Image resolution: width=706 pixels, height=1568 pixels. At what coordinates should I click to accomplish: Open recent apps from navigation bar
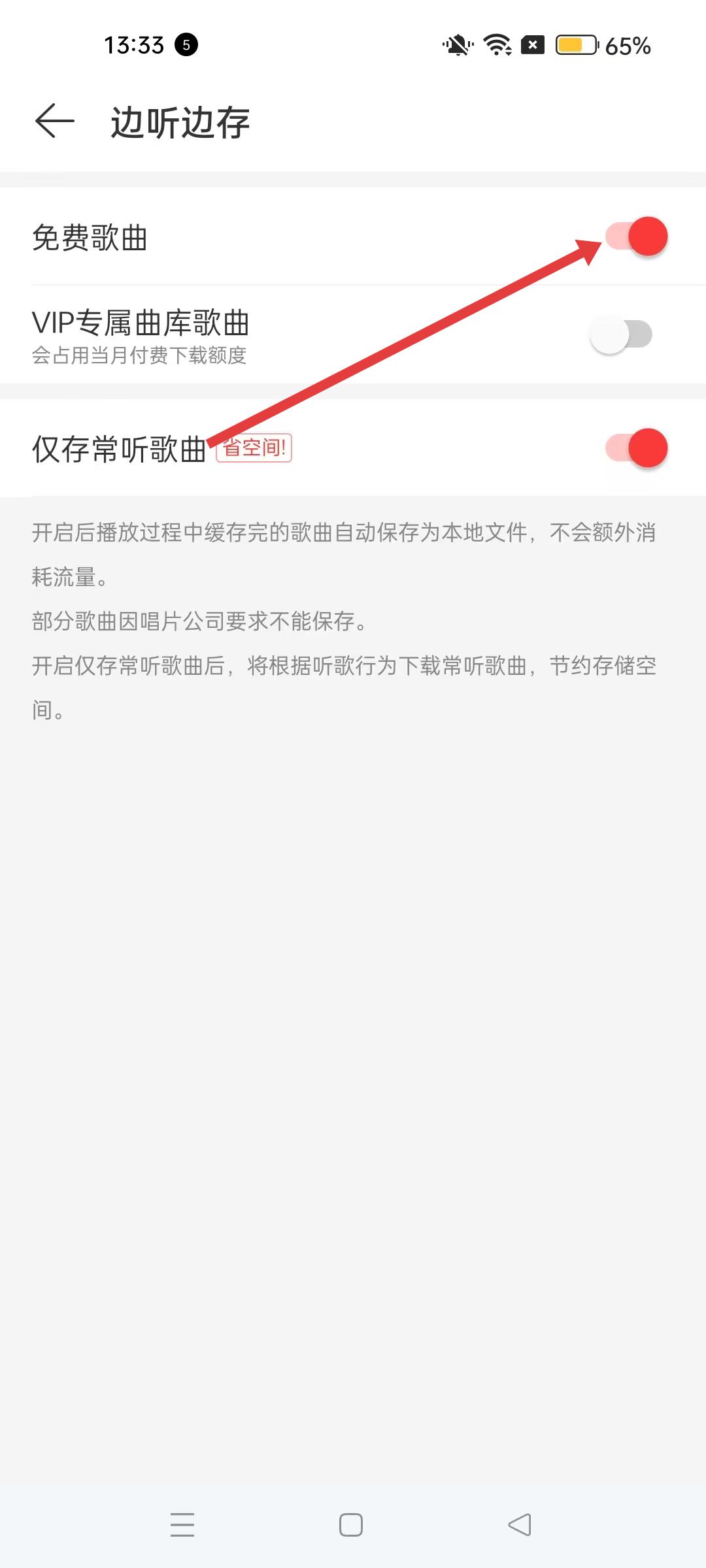(x=182, y=1525)
